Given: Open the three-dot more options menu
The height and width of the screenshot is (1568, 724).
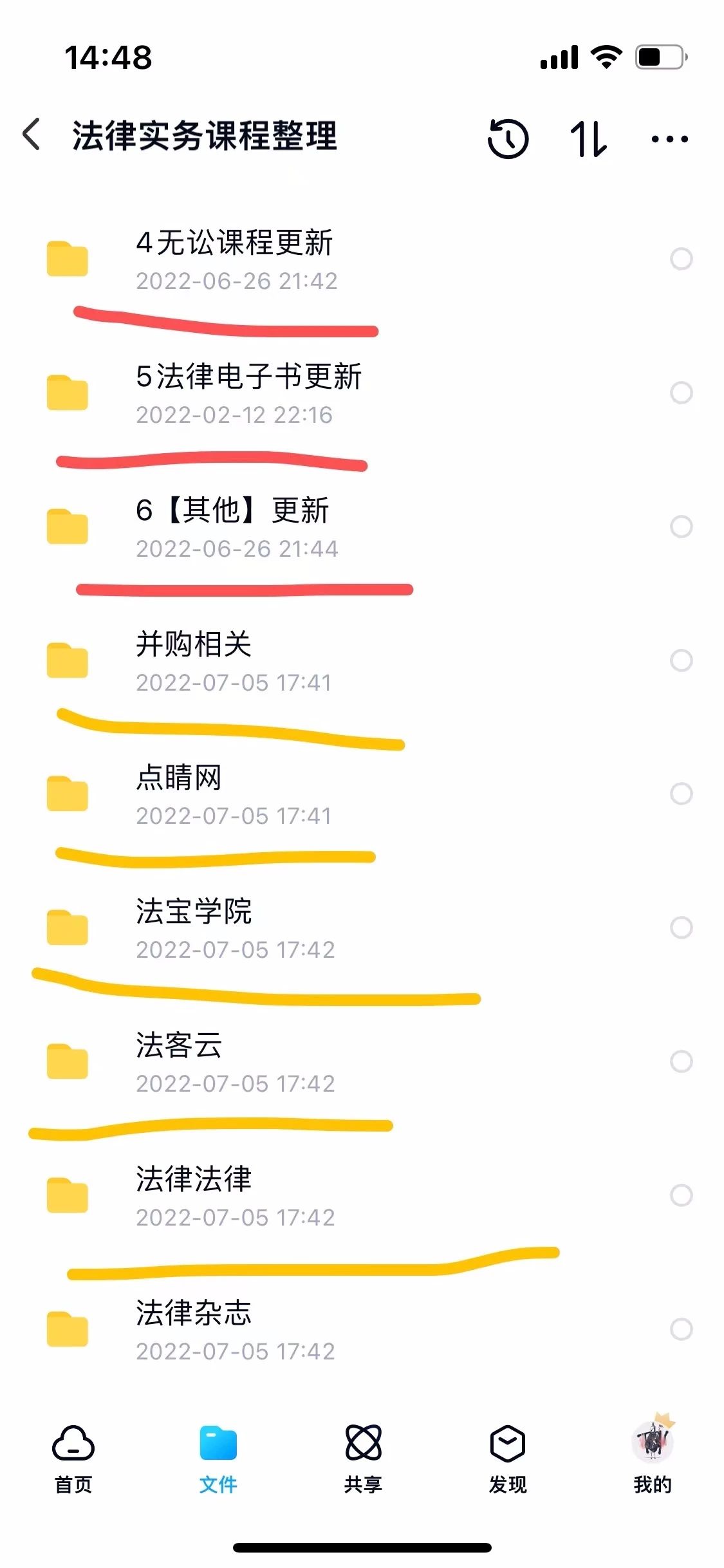Looking at the screenshot, I should point(670,138).
